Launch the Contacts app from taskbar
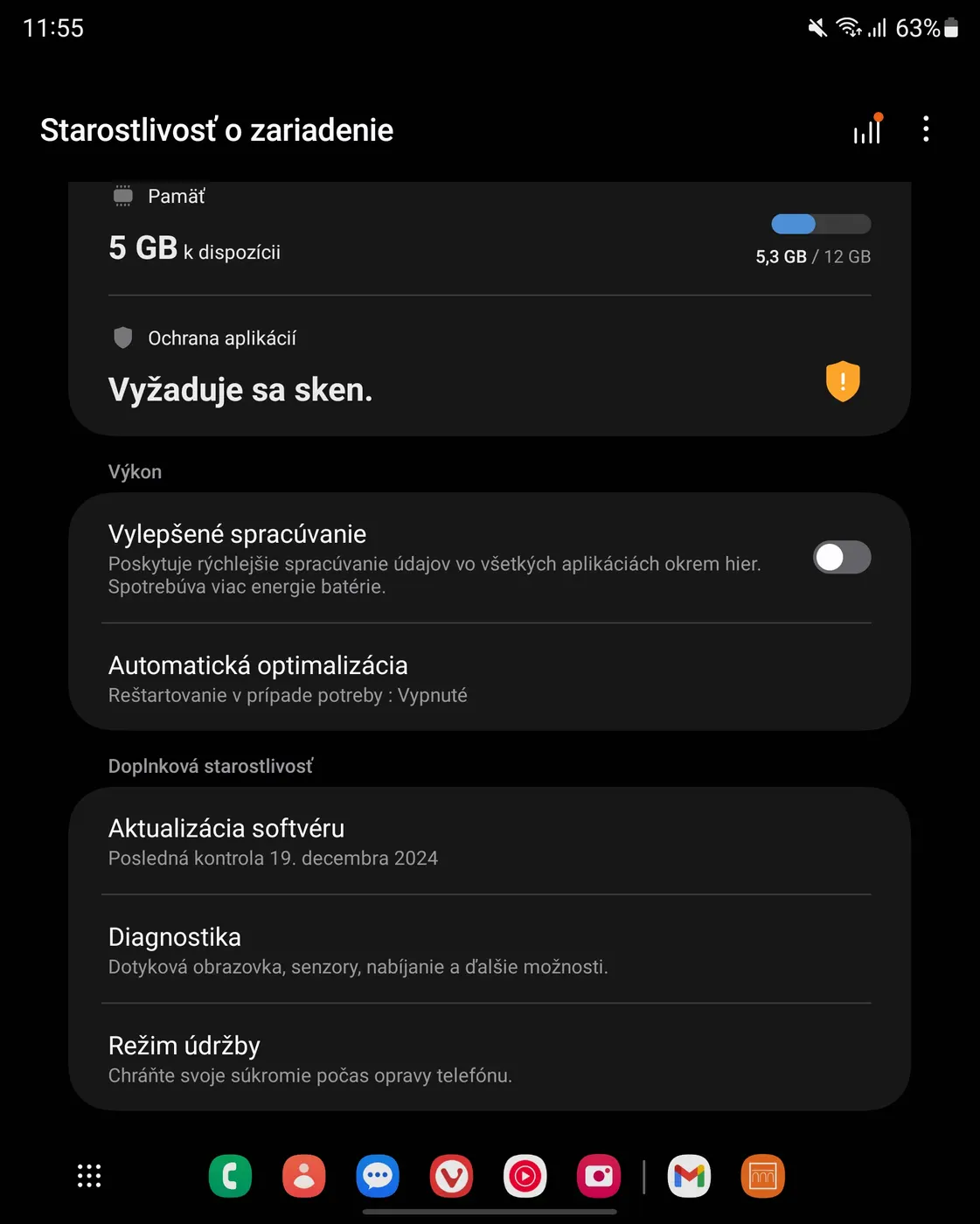 pyautogui.click(x=304, y=1176)
